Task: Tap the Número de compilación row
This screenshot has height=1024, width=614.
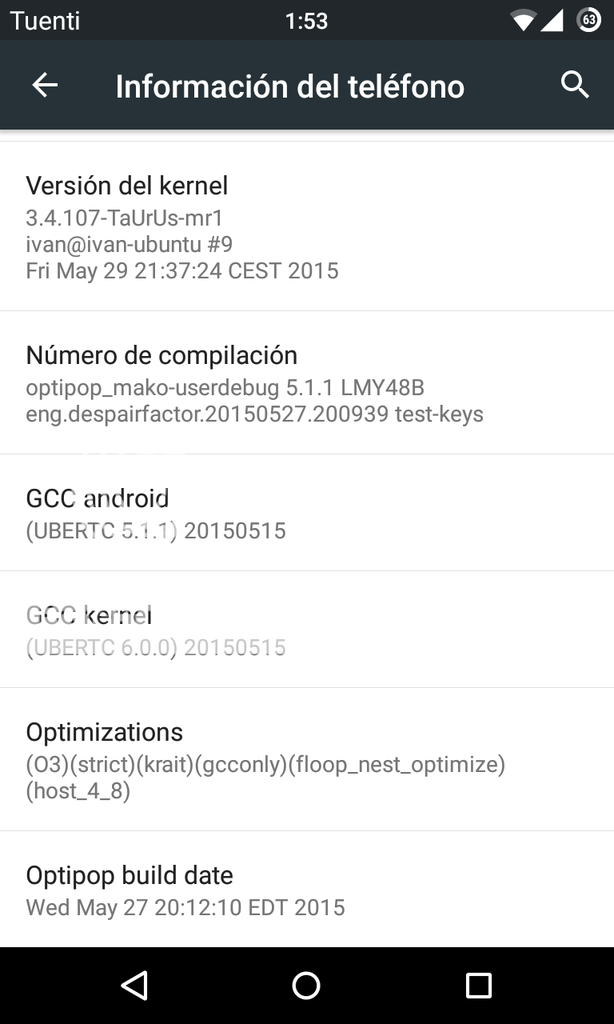Action: point(307,383)
